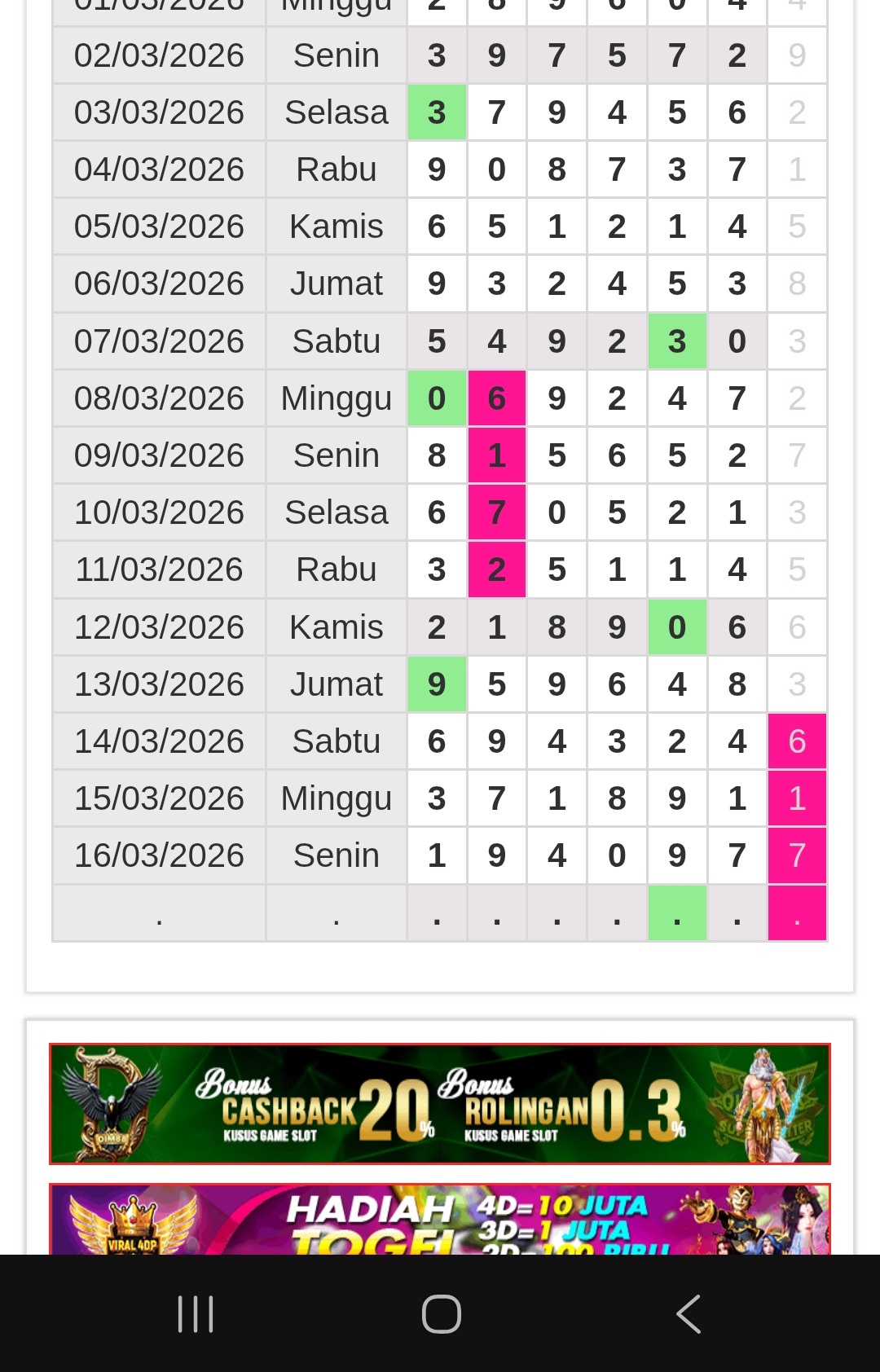
Task: Go back using the system back button
Action: pos(689,1314)
